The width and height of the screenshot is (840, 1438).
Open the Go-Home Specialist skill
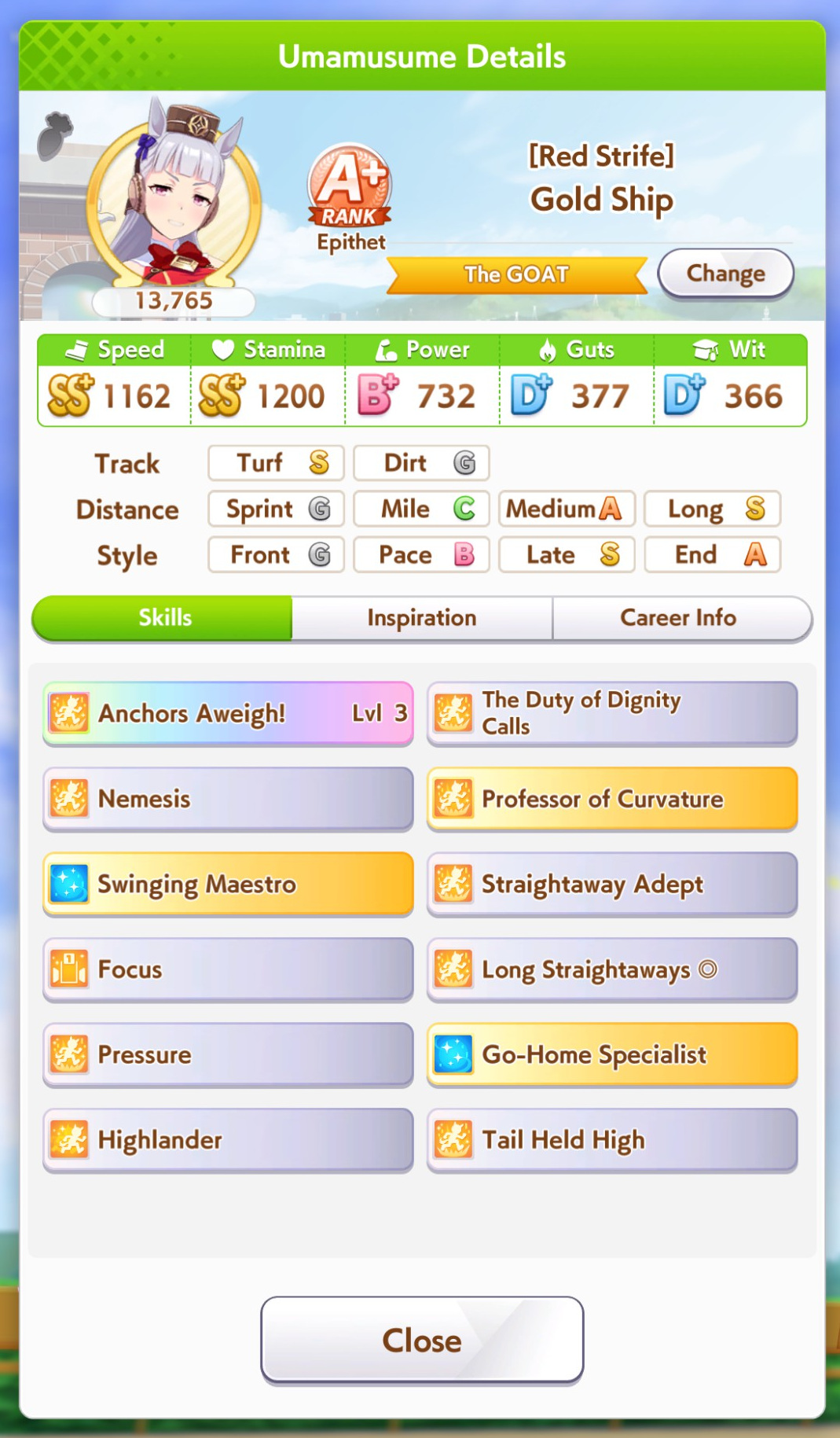coord(612,1054)
